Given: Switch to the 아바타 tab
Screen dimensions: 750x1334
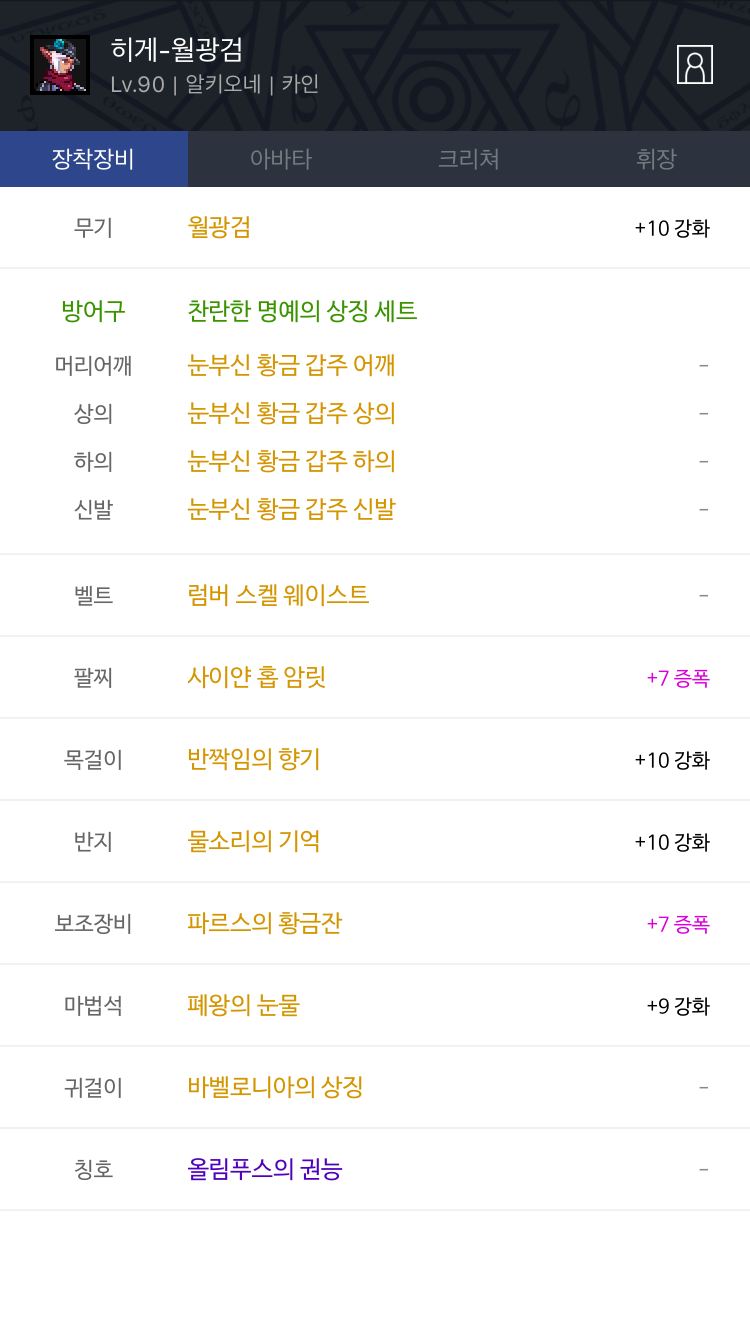Looking at the screenshot, I should point(281,159).
